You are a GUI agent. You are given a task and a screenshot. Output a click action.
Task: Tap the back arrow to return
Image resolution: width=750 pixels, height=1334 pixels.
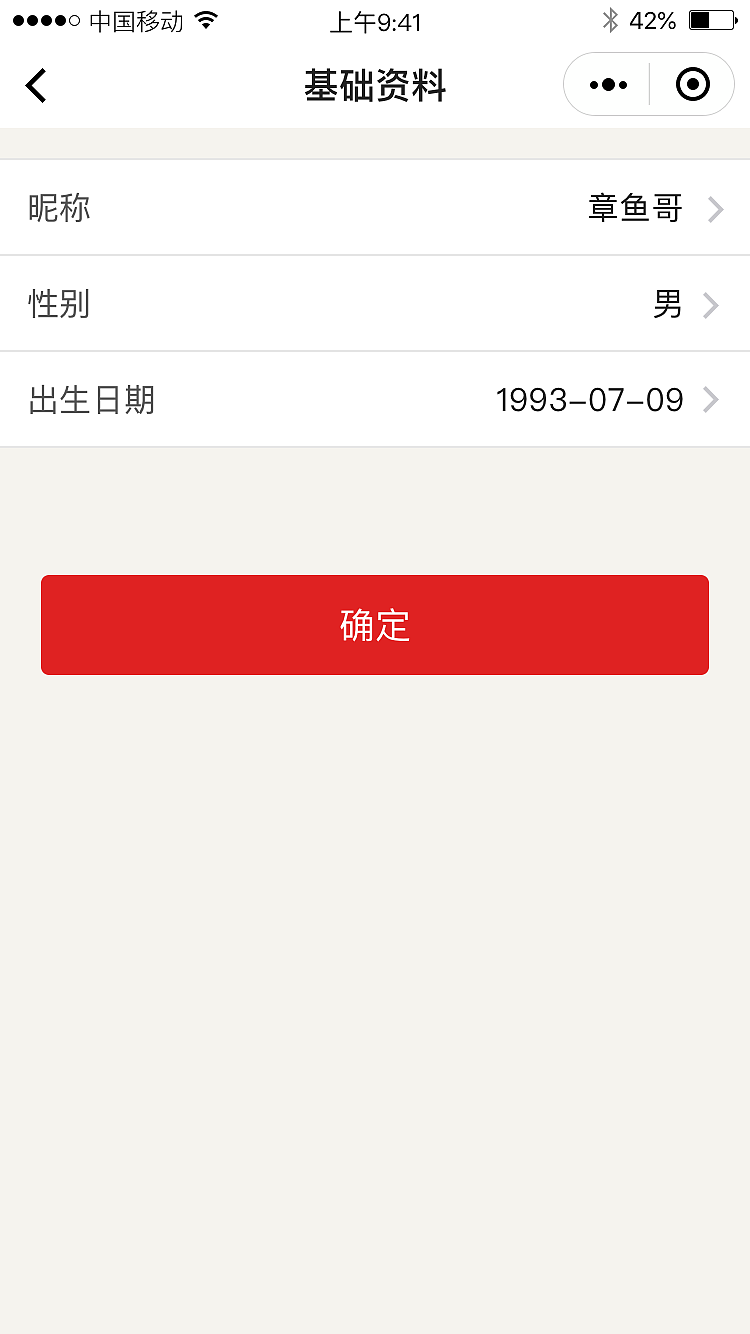point(36,86)
